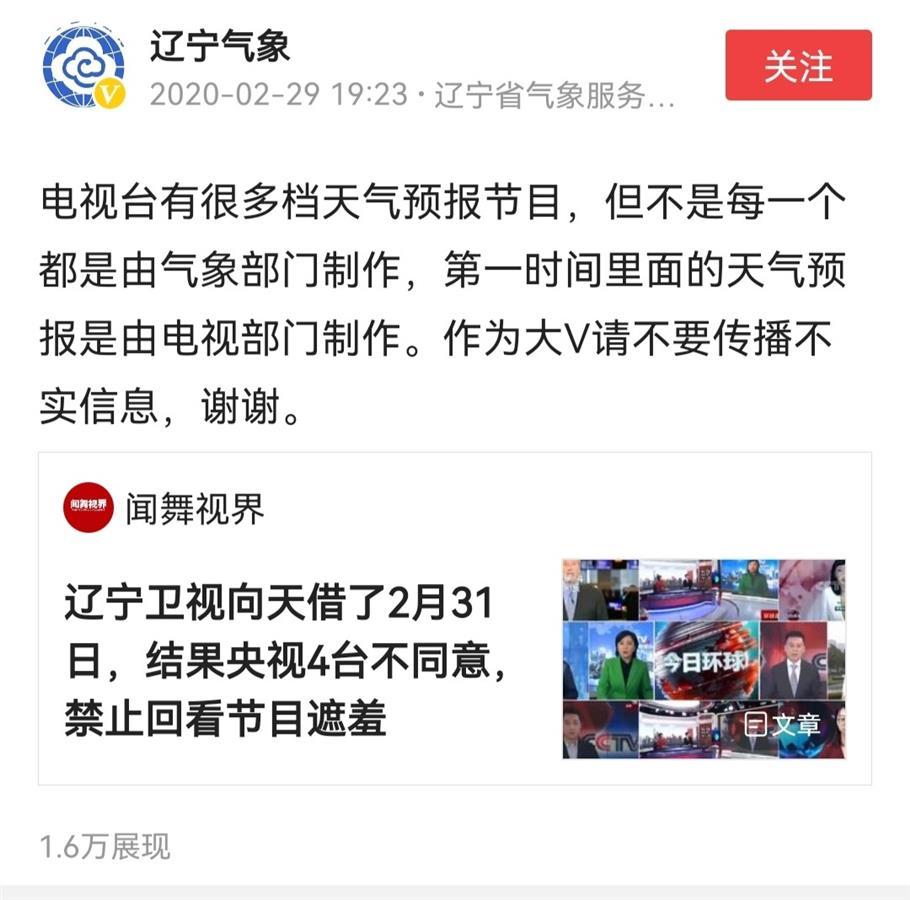Screen dimensions: 910x900
Task: Open the 辽宁气象 account name
Action: click(220, 45)
